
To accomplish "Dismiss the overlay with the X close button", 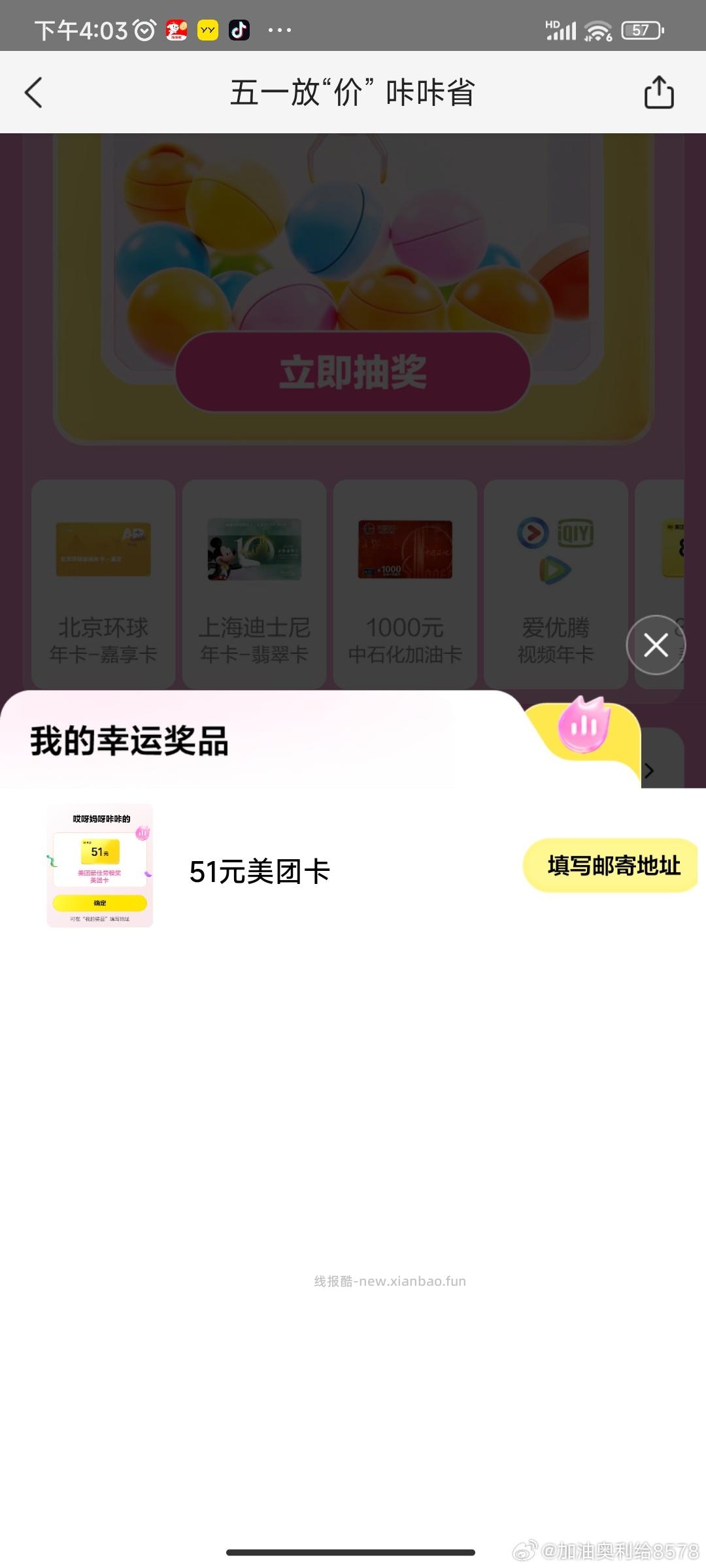I will click(x=655, y=644).
